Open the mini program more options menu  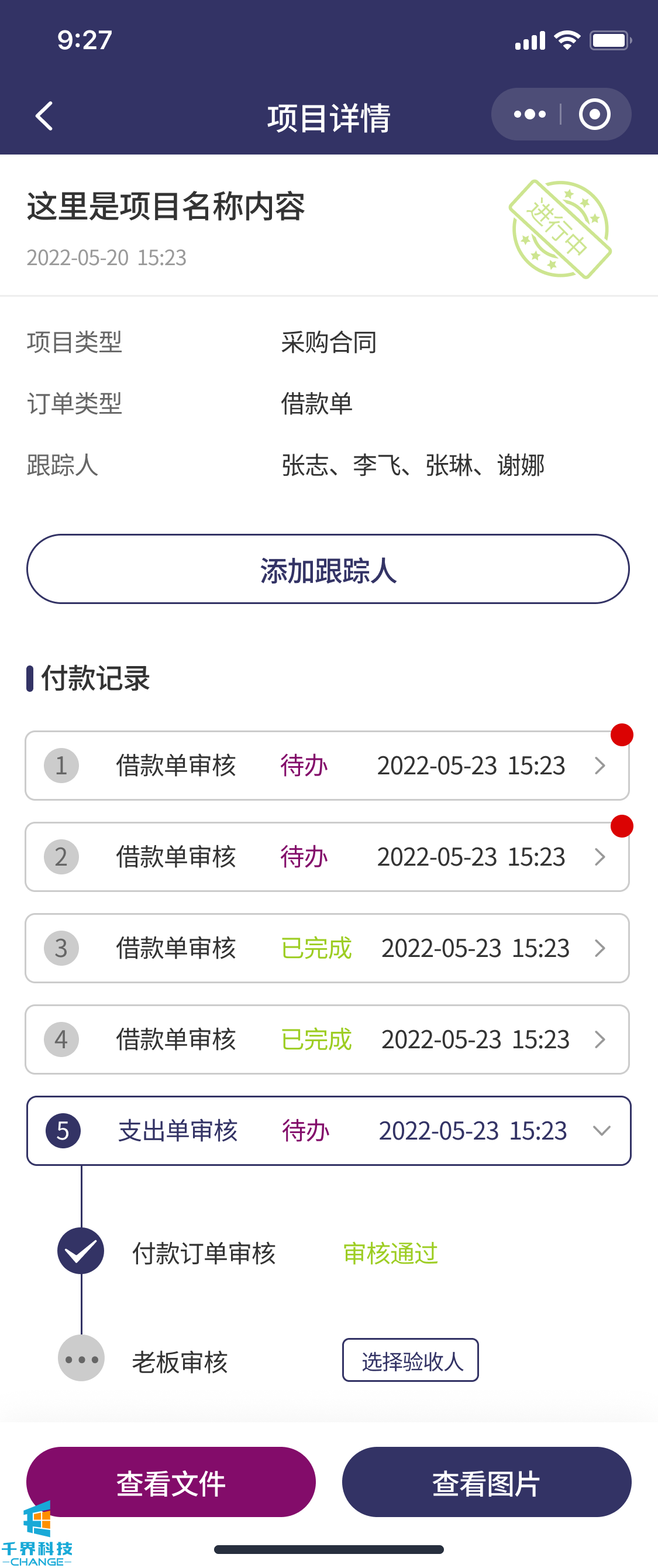point(529,115)
